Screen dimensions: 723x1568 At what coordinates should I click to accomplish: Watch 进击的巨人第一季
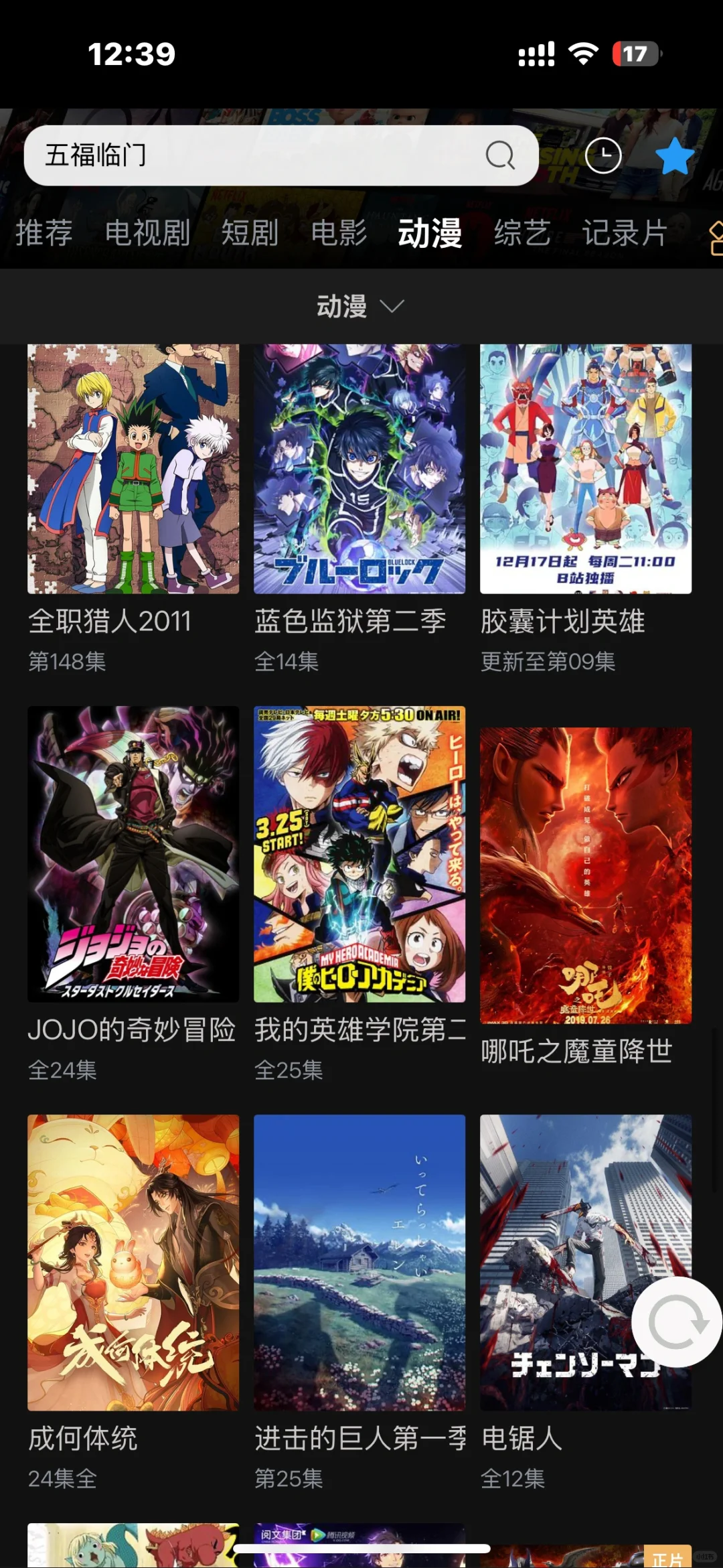(359, 1263)
